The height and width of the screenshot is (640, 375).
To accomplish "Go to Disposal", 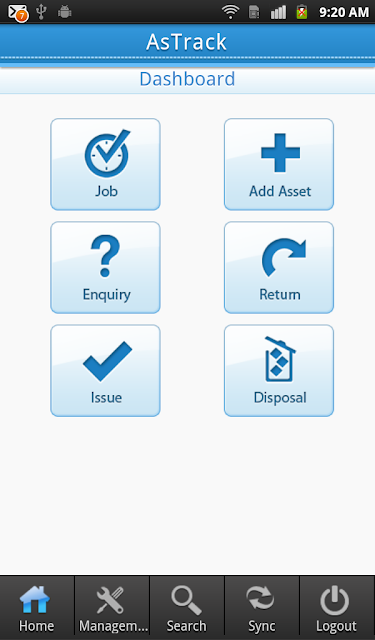I will [x=279, y=371].
